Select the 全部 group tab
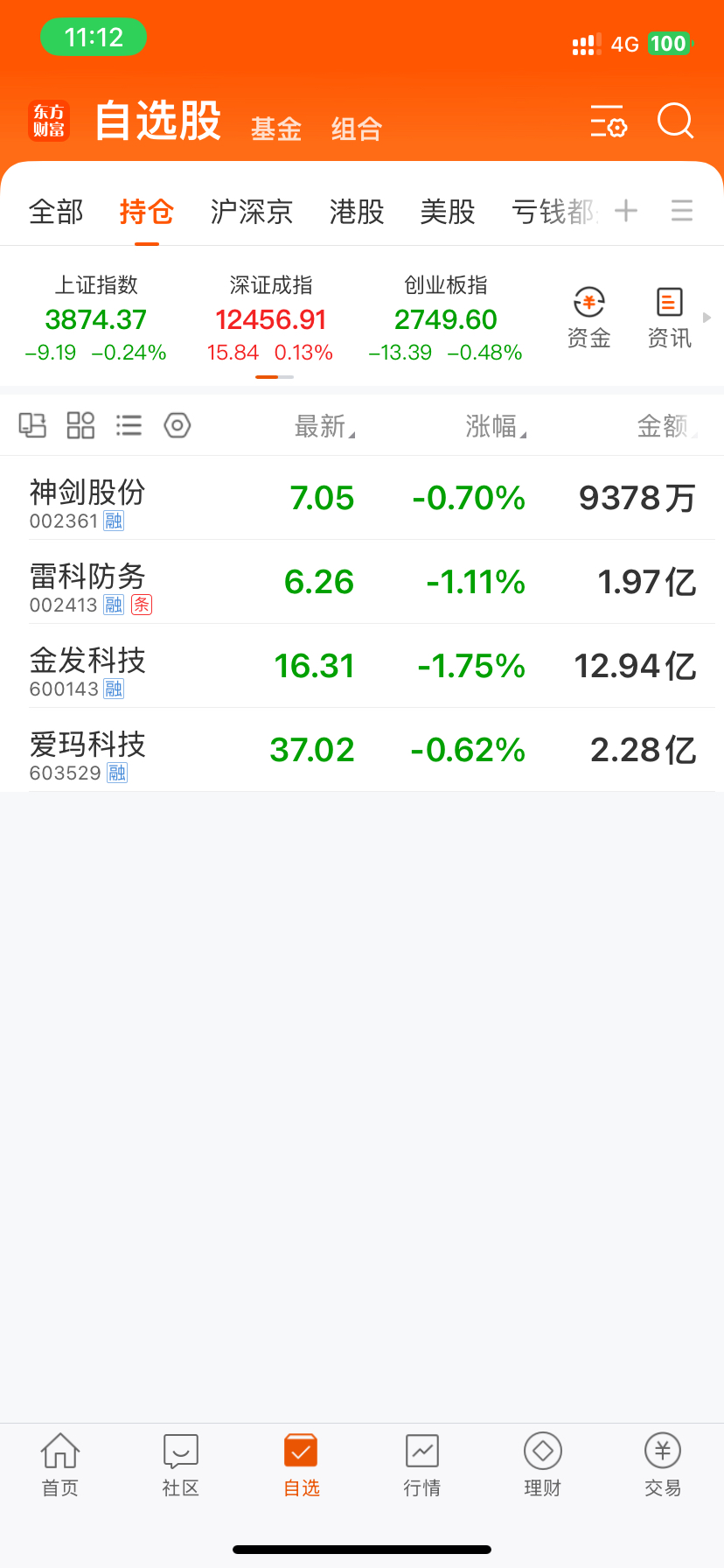 tap(56, 212)
